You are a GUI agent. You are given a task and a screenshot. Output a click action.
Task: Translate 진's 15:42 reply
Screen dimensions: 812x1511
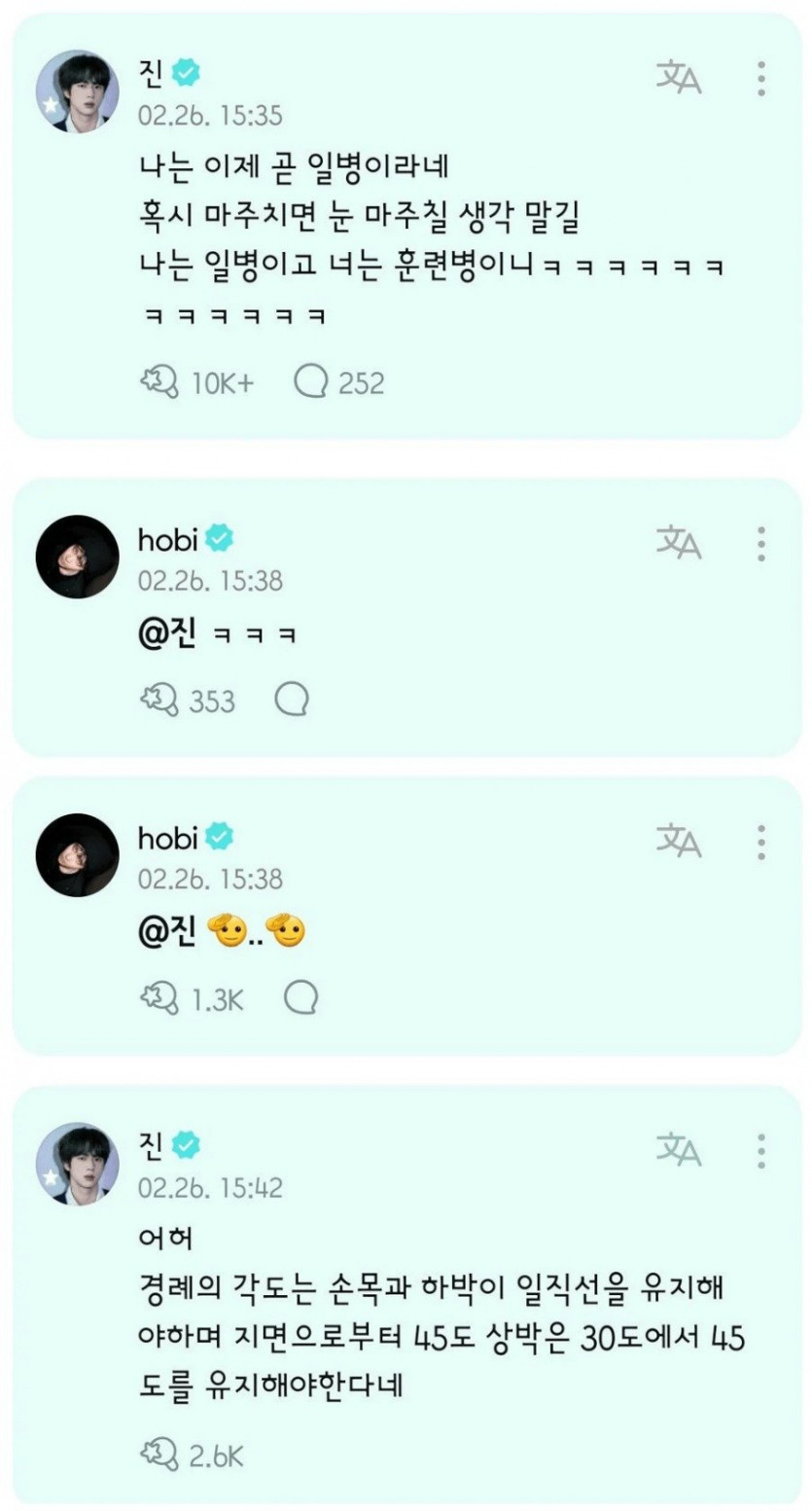[678, 1150]
